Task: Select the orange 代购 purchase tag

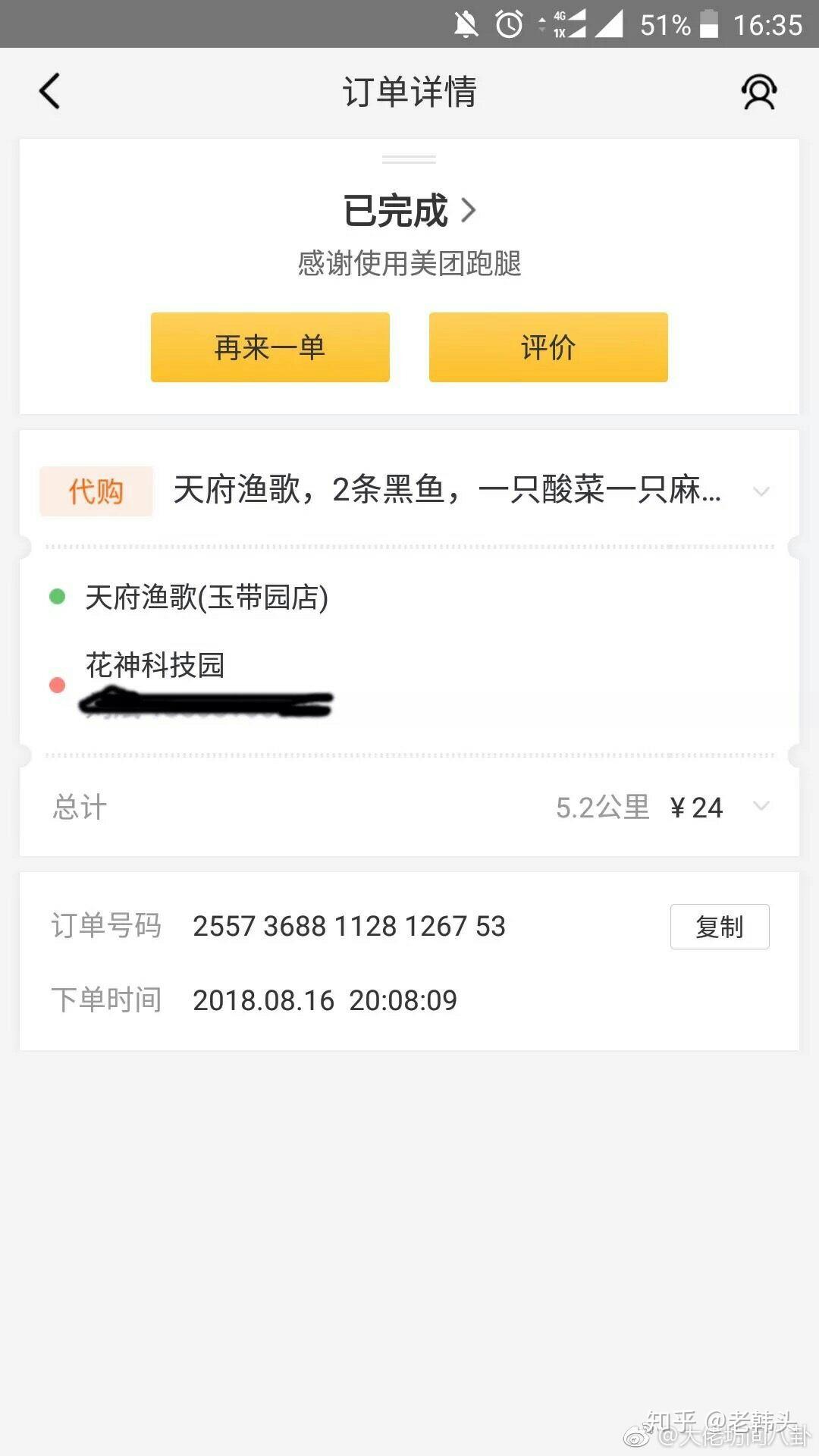Action: [96, 492]
